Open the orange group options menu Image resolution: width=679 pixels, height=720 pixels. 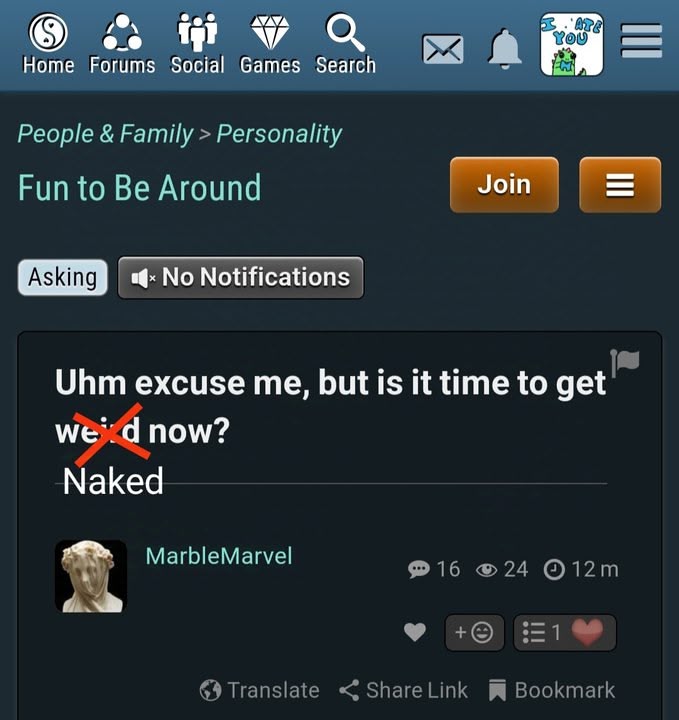[x=620, y=185]
